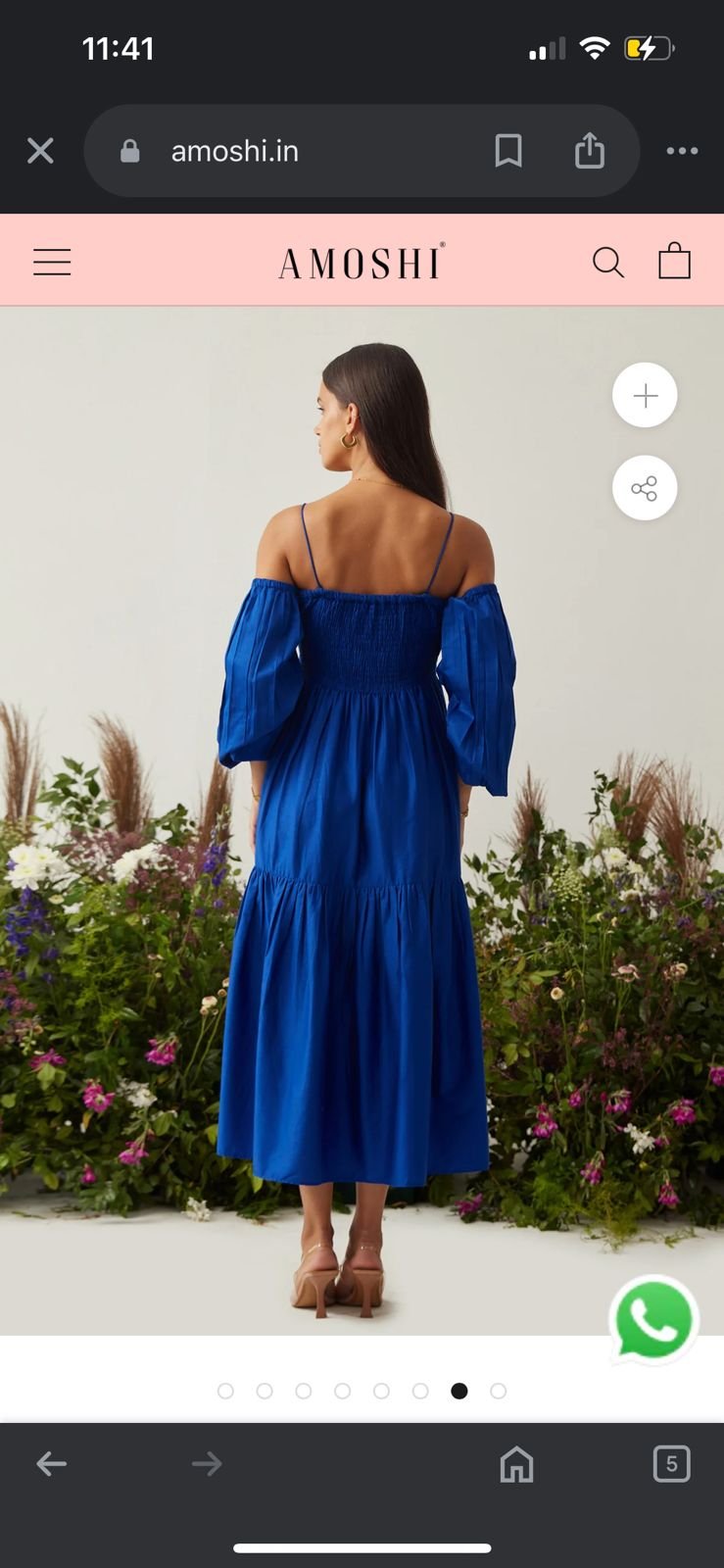This screenshot has height=1568, width=724.
Task: Tap the amoshi.in address bar
Action: (x=294, y=151)
